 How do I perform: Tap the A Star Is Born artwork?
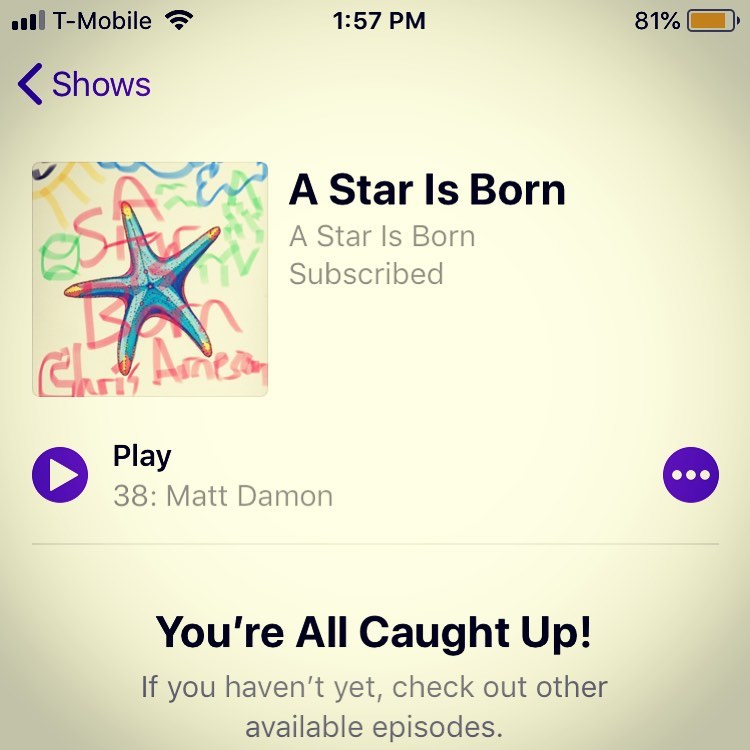coord(150,279)
